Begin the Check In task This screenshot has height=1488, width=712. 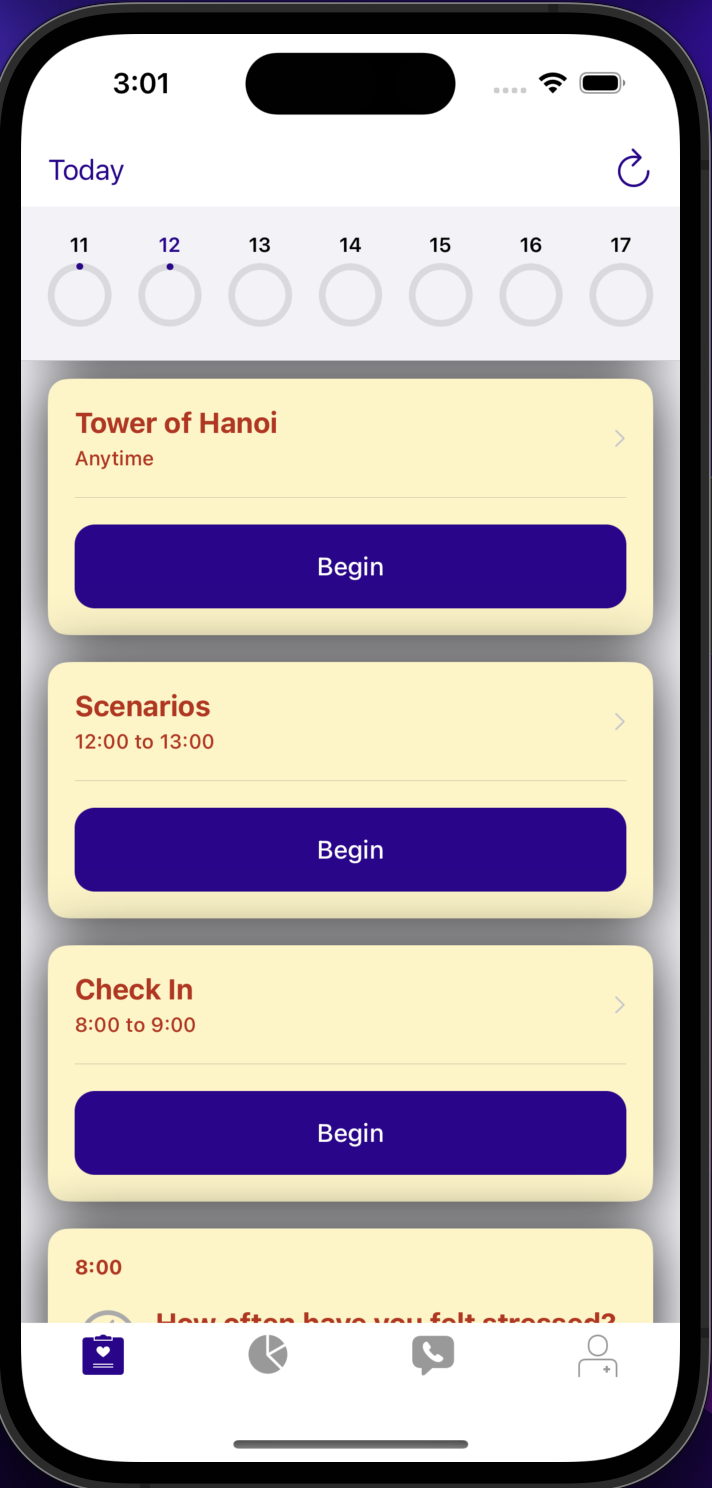350,1132
